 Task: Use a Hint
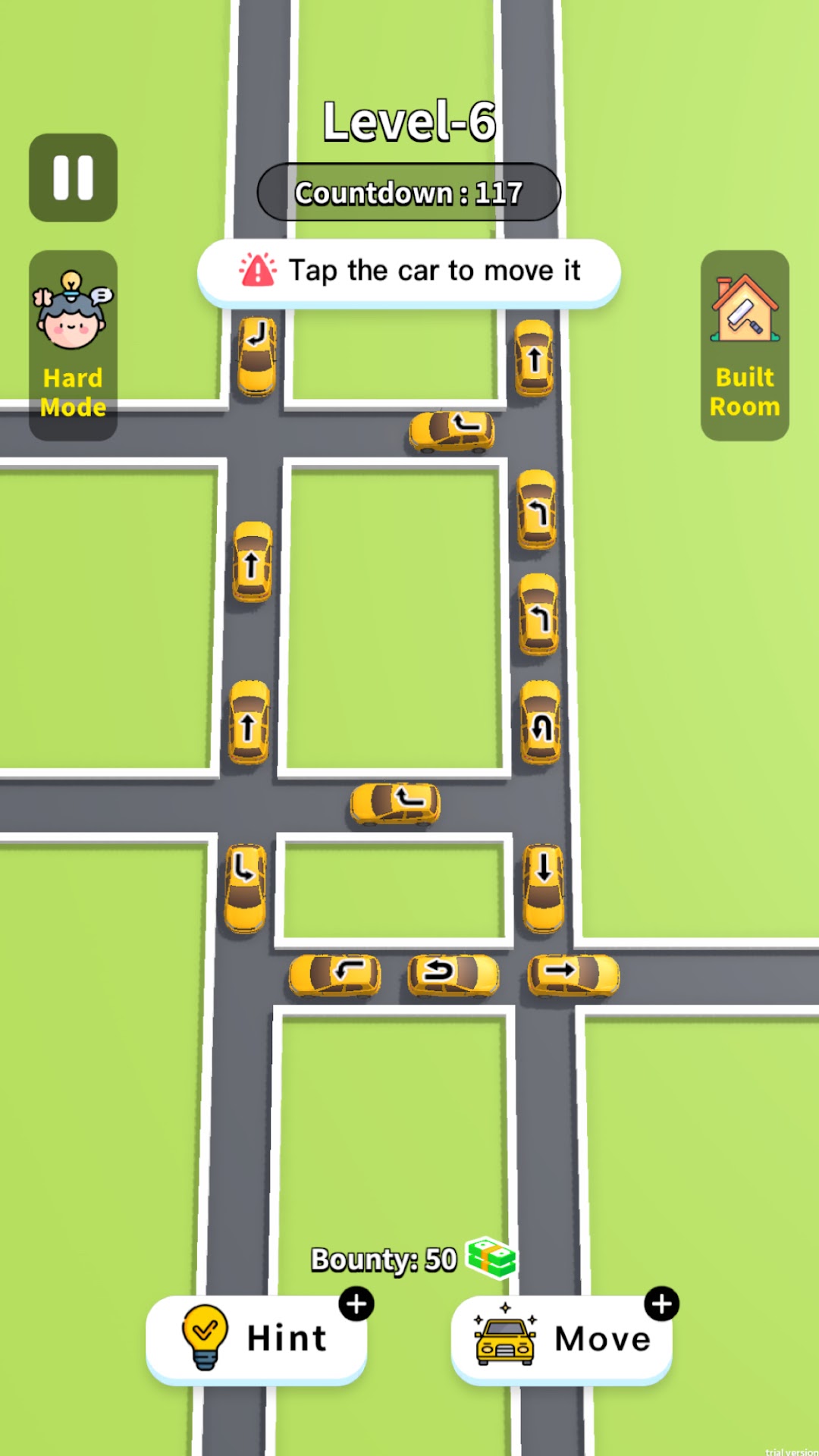[257, 1338]
